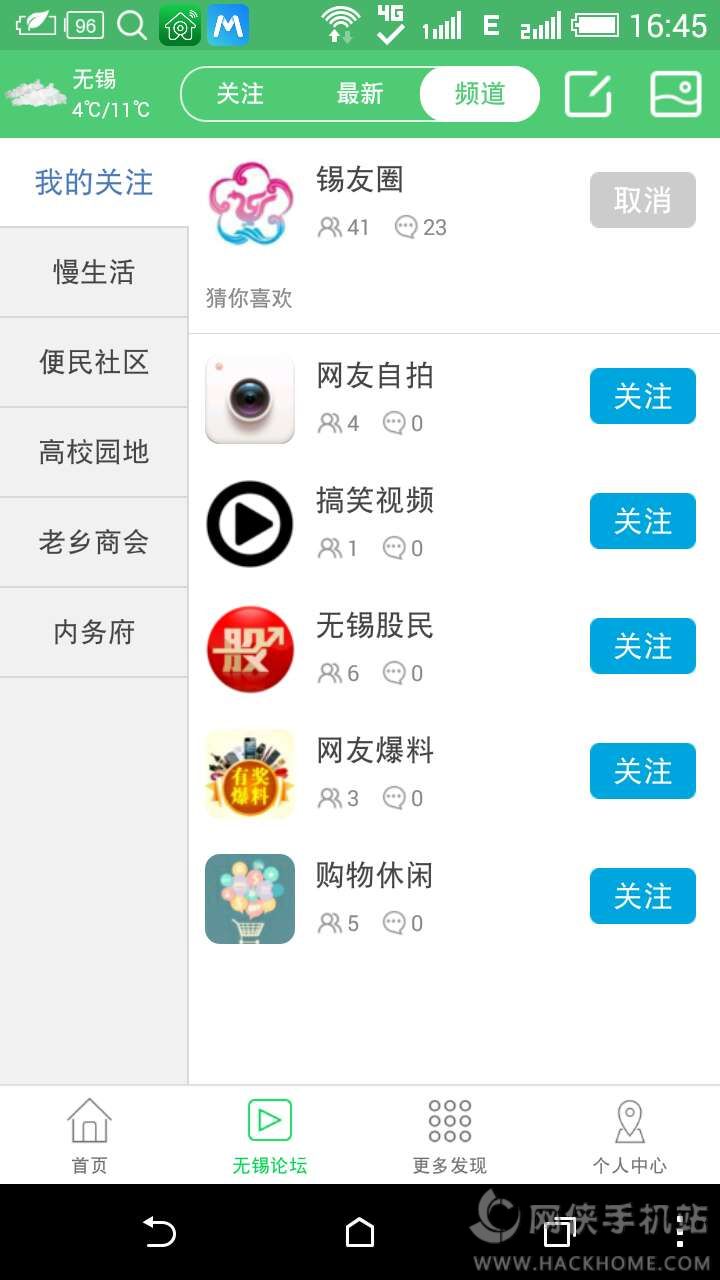Follow the 网友自拍 channel
The width and height of the screenshot is (720, 1280).
pos(642,396)
